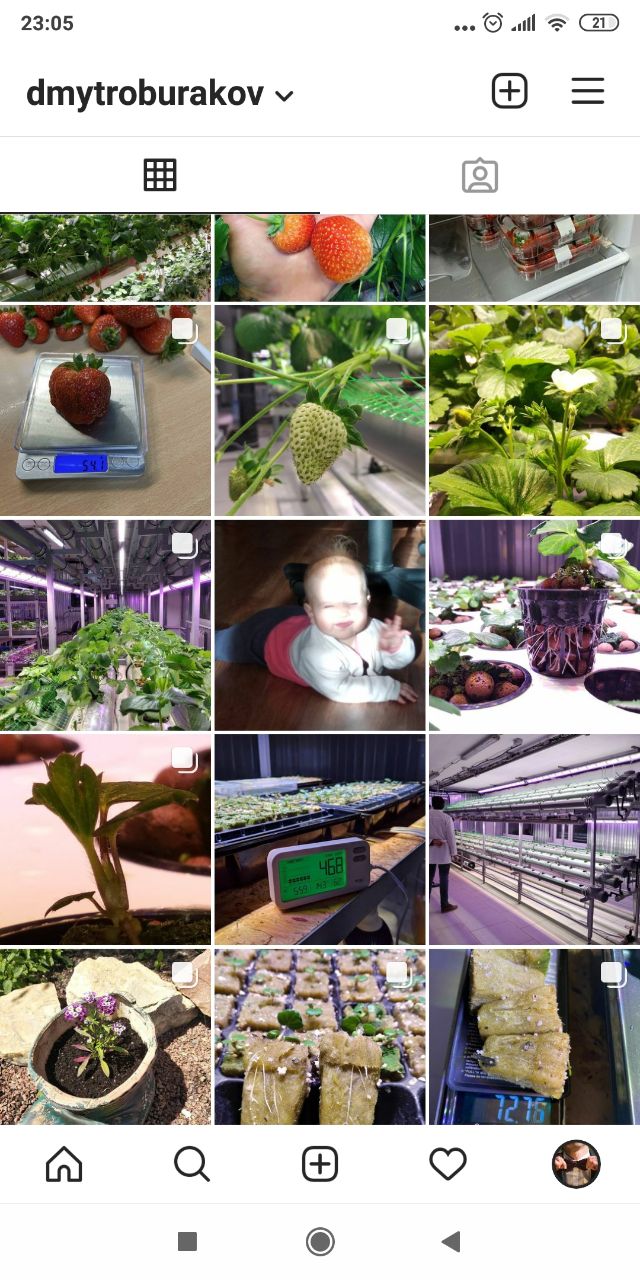Tap the create plus icon in the header
640x1280 pixels.
point(509,91)
